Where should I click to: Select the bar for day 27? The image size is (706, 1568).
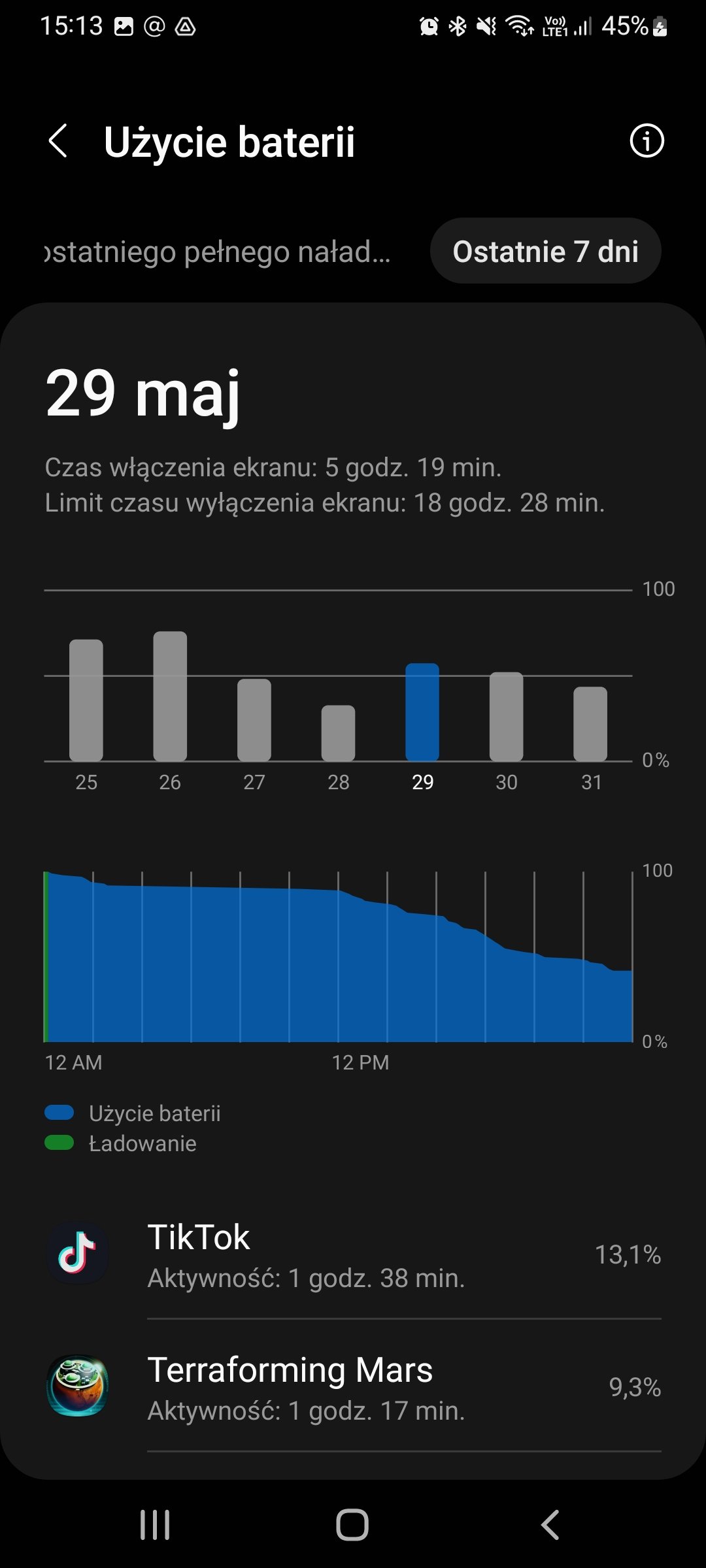click(254, 720)
